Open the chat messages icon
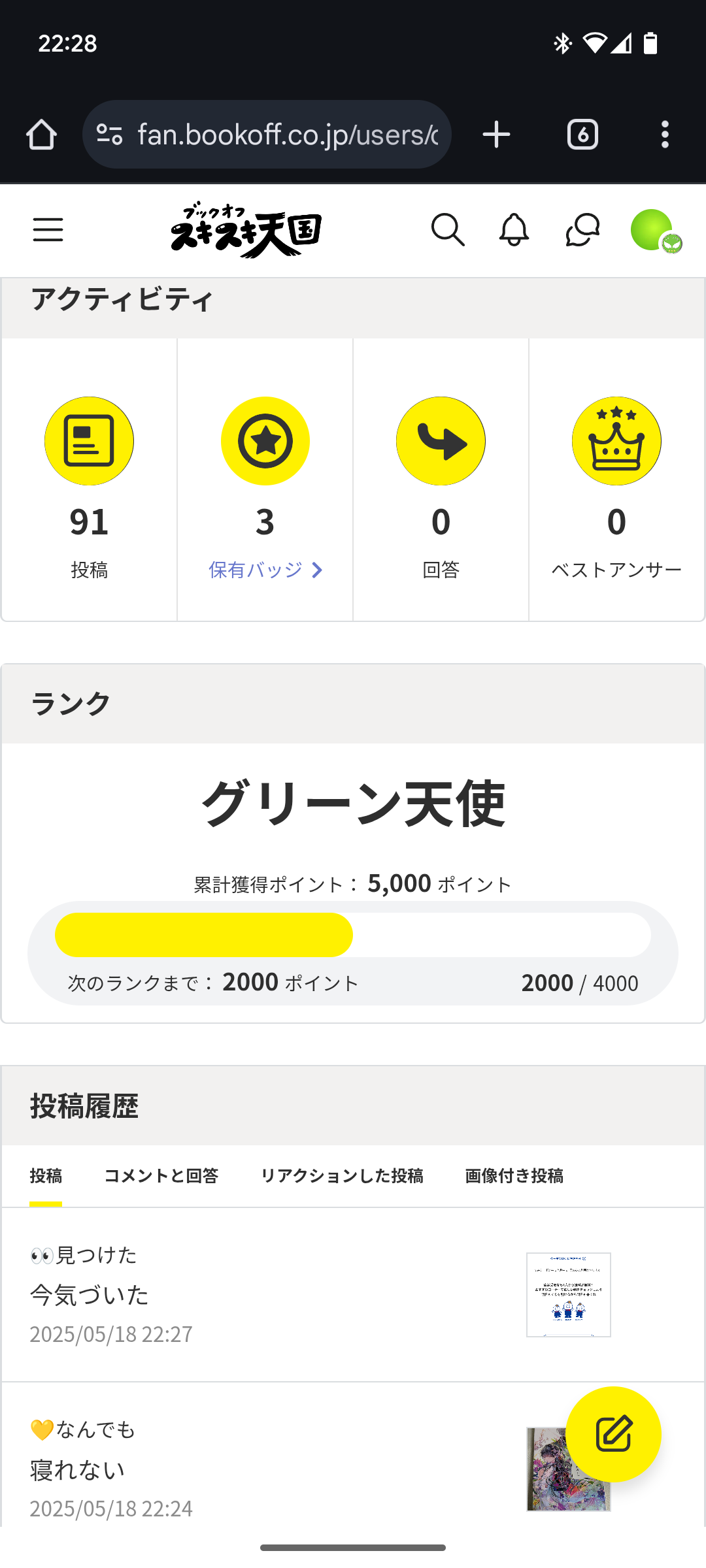The width and height of the screenshot is (706, 1568). tap(582, 230)
